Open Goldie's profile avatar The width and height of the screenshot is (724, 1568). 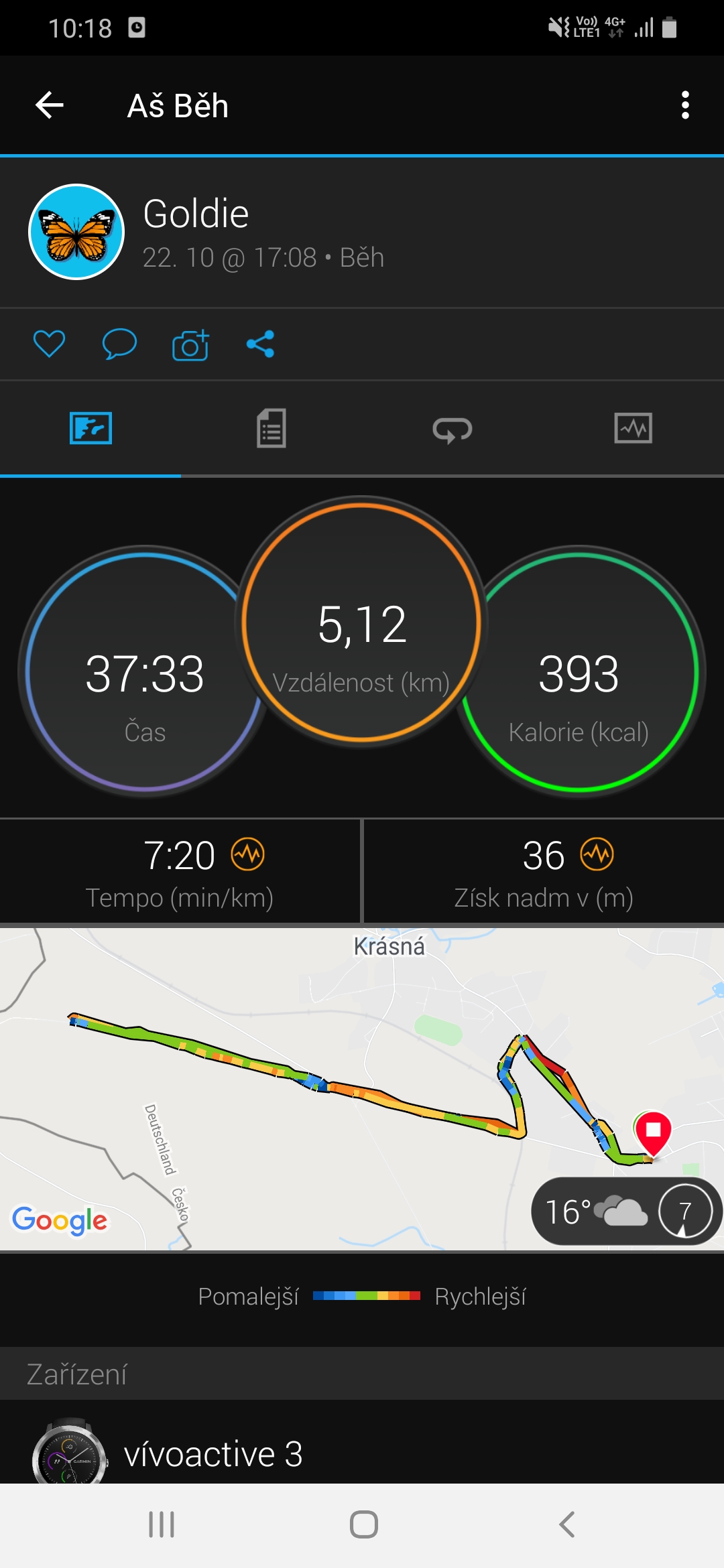76,232
